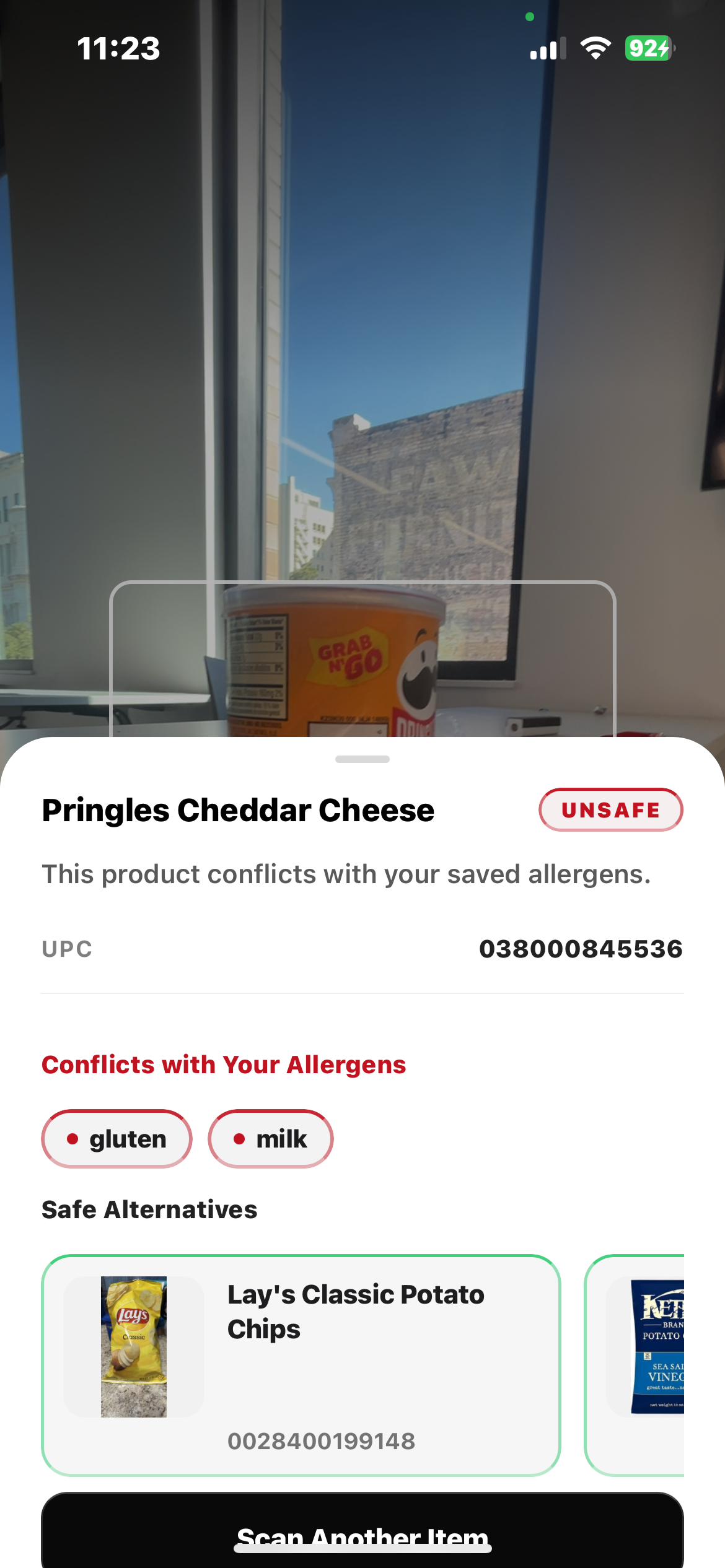Tap Scan Another Item button
Screen dimensions: 725x1568
point(362,1533)
